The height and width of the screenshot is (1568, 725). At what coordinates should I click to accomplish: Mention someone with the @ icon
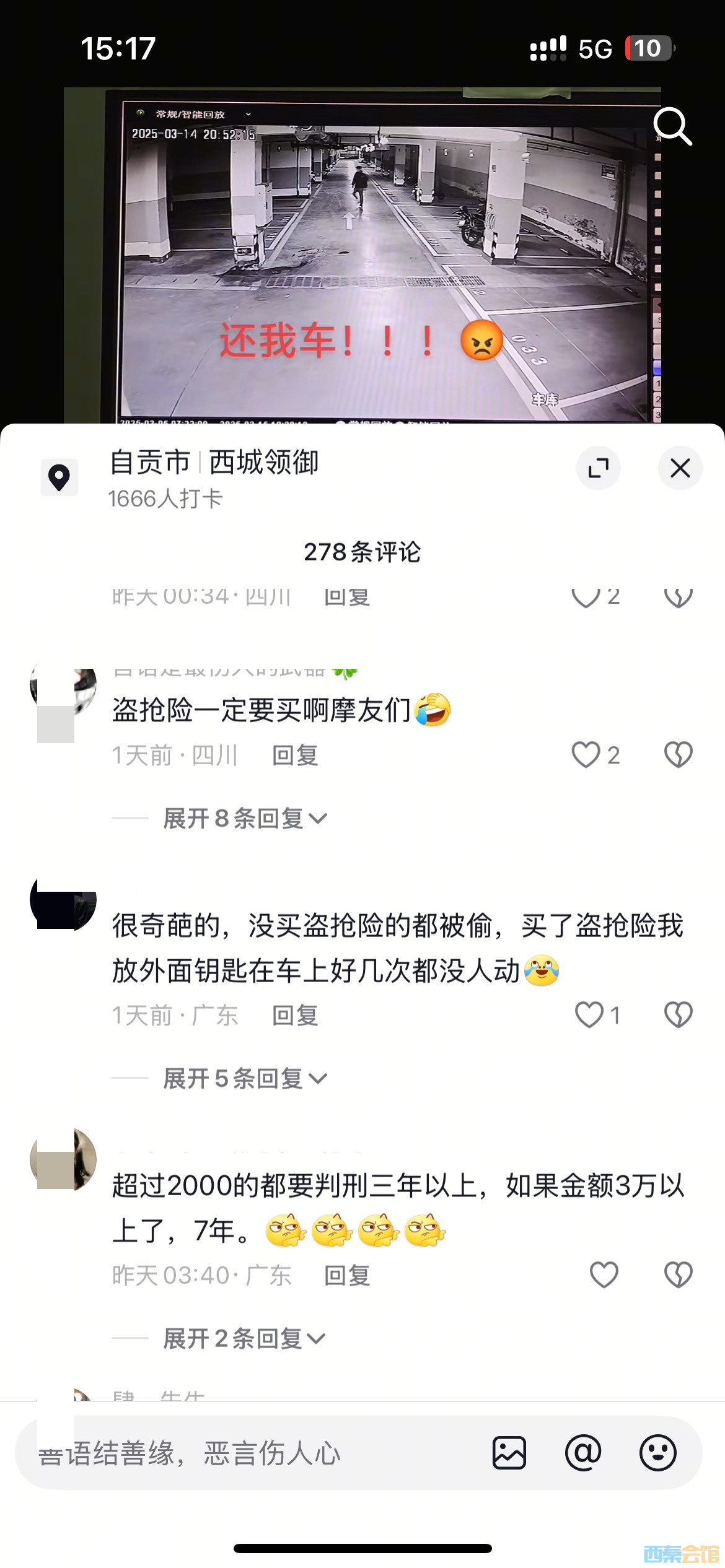[583, 1453]
